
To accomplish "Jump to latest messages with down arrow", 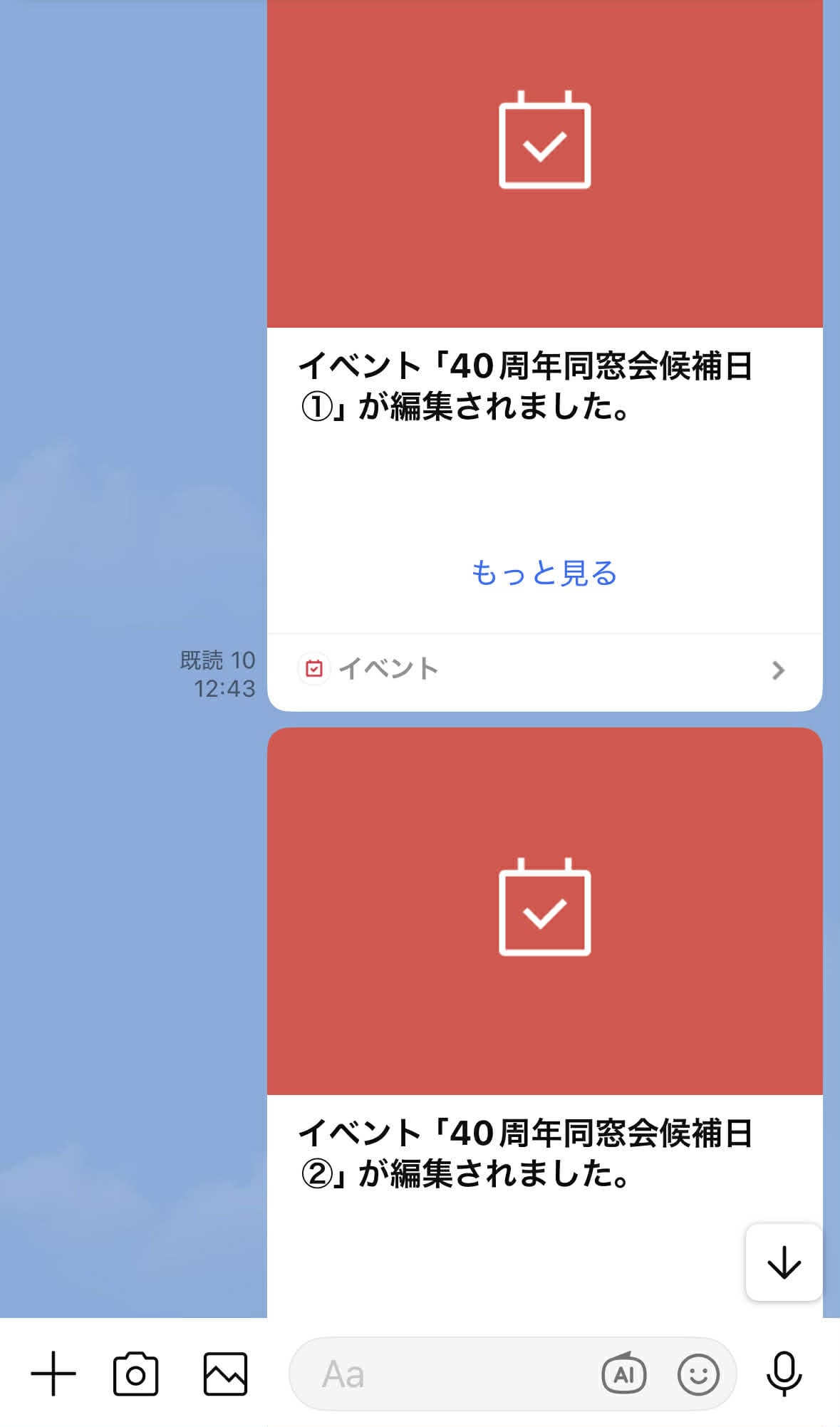I will 784,1262.
